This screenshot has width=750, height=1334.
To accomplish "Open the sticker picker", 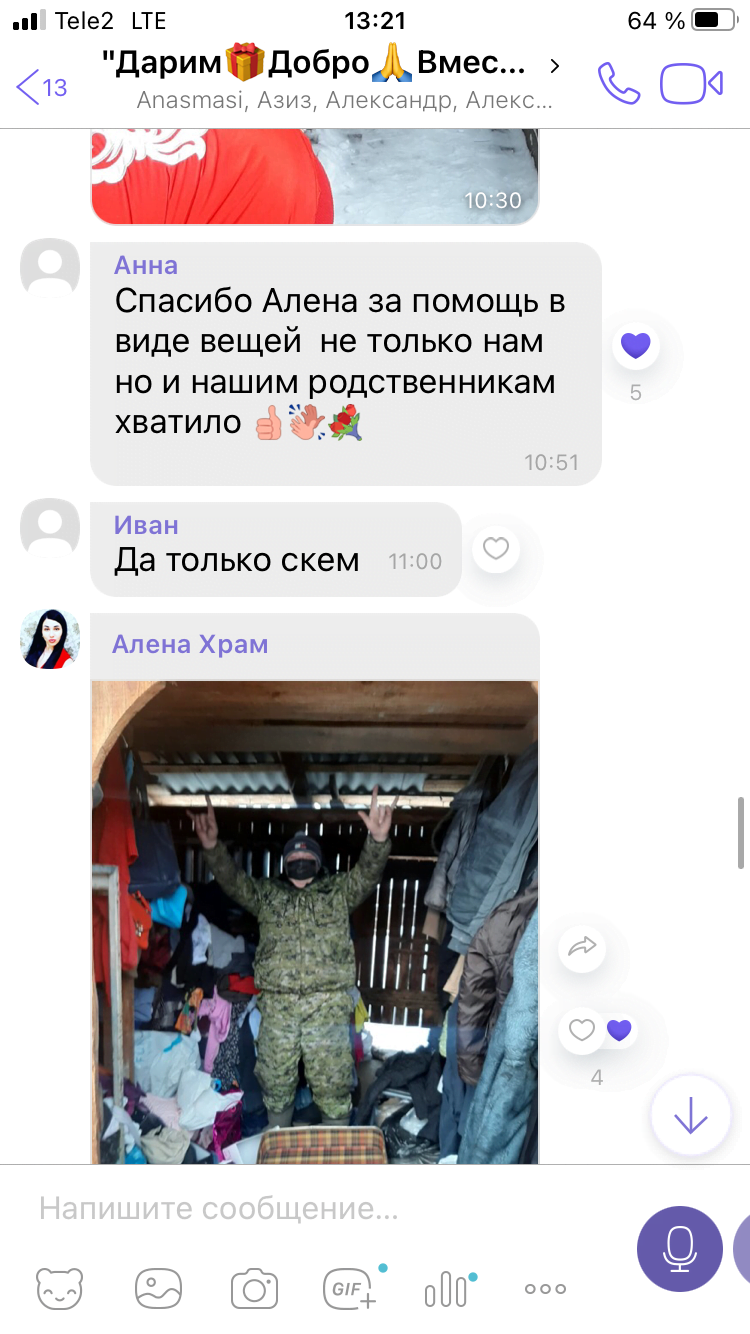I will tap(60, 1288).
